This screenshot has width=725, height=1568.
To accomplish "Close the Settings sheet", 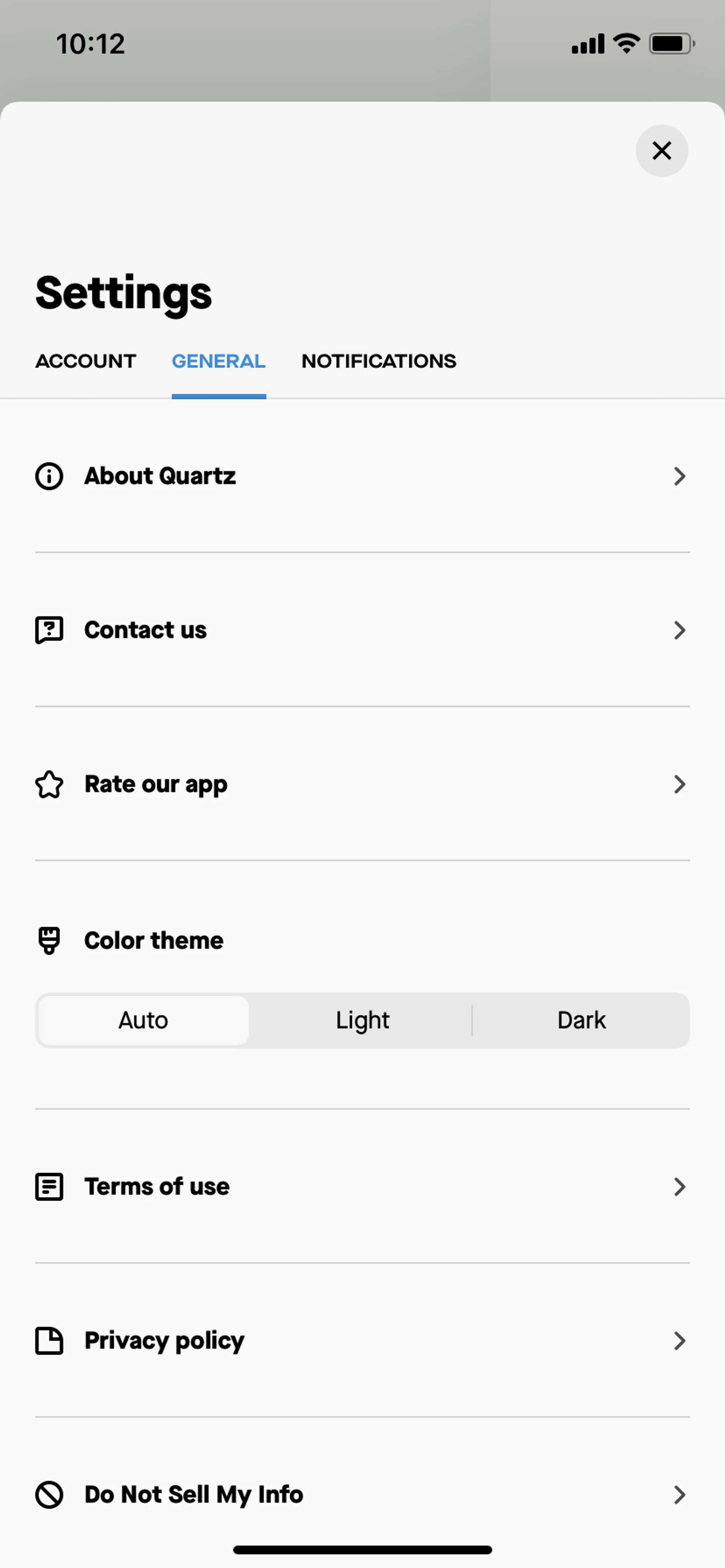I will (662, 150).
